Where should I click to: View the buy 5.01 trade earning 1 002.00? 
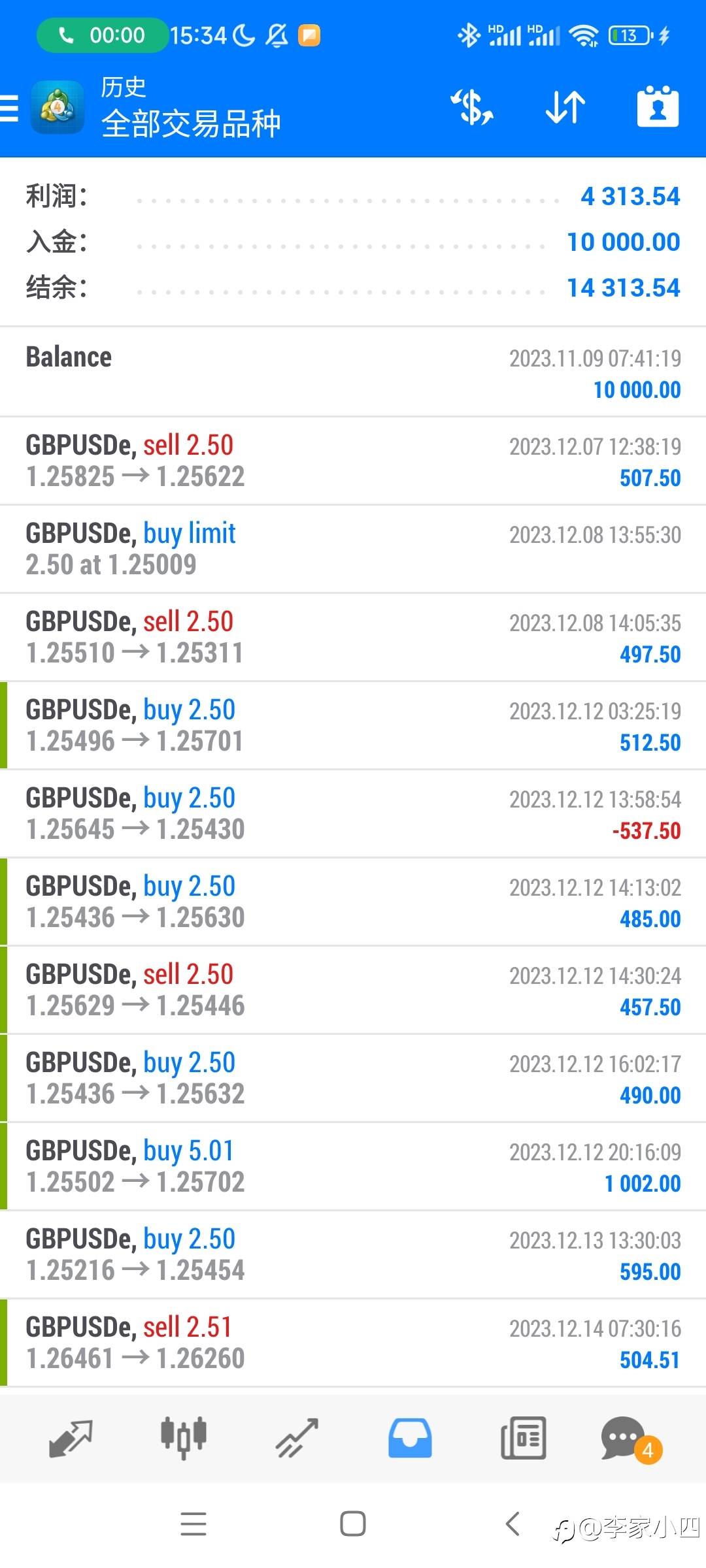pos(353,1166)
